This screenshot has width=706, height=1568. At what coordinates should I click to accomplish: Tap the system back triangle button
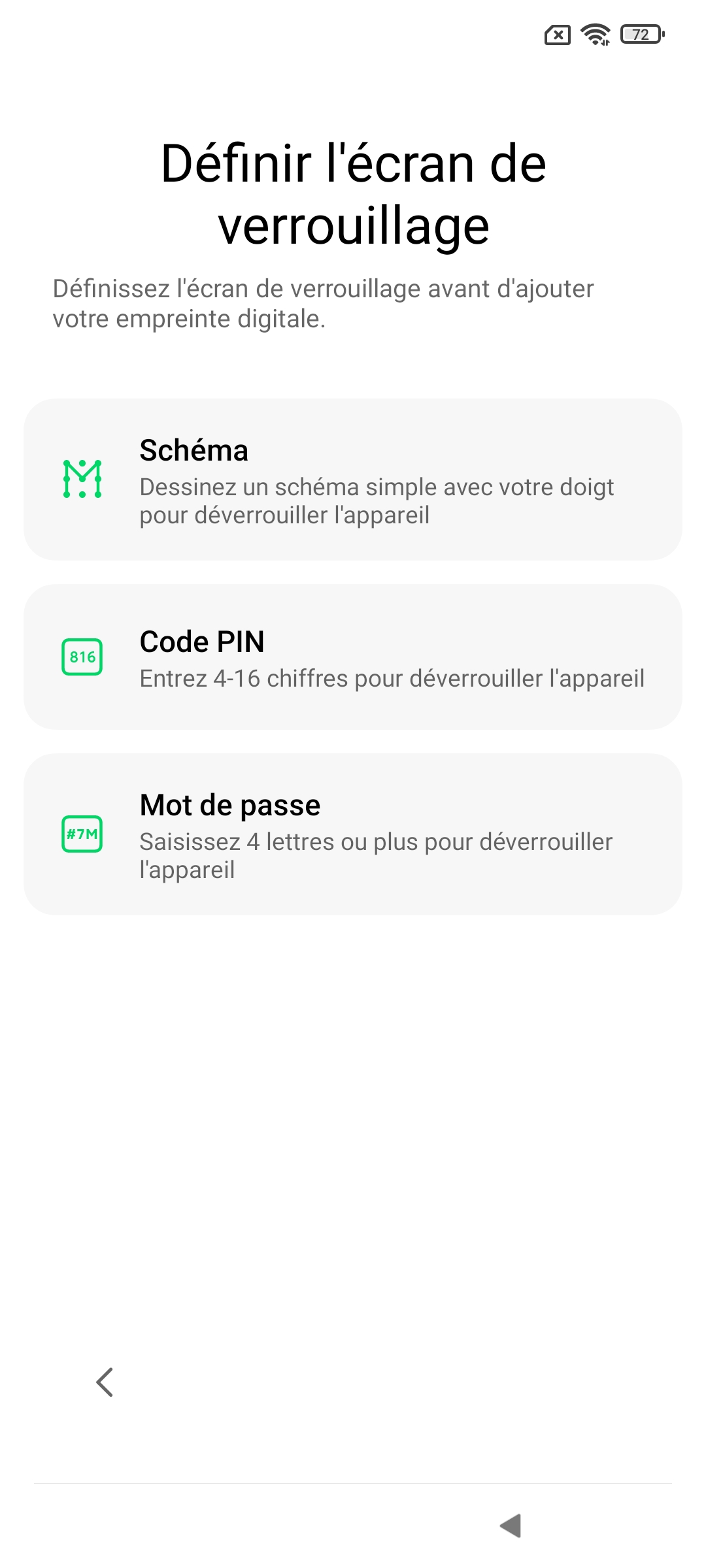pos(511,1526)
